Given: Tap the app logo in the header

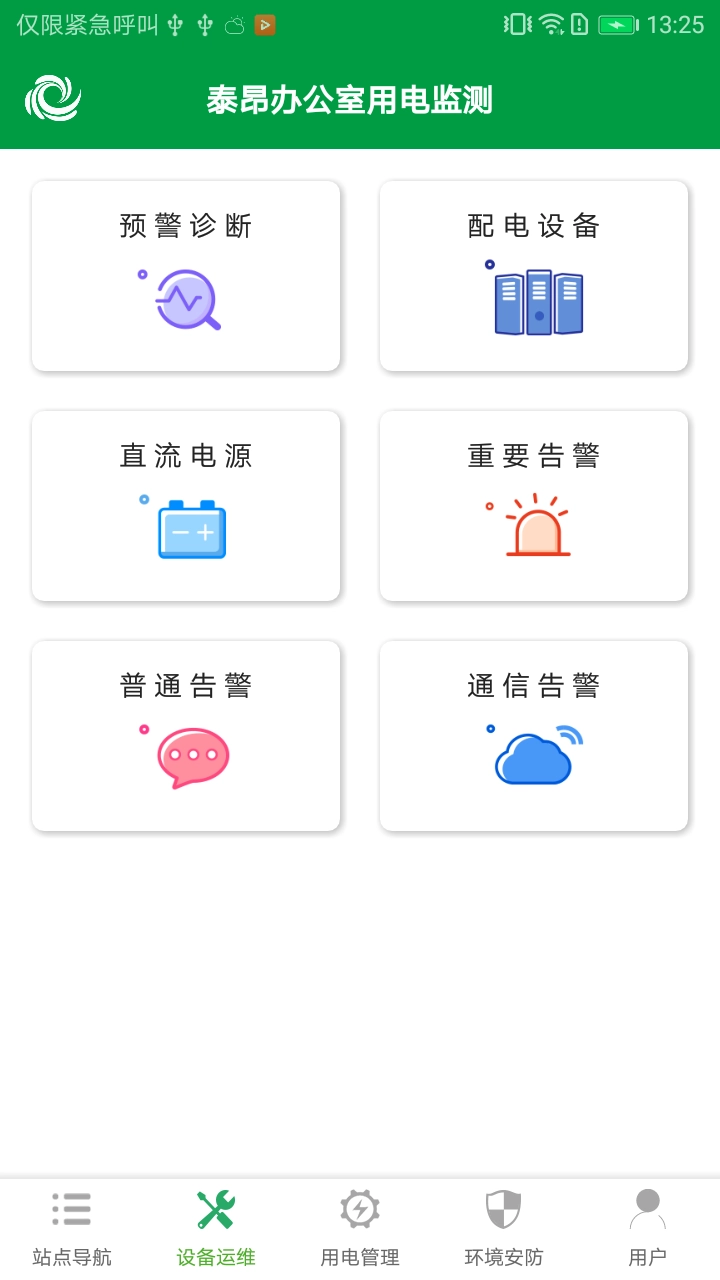Looking at the screenshot, I should point(55,99).
